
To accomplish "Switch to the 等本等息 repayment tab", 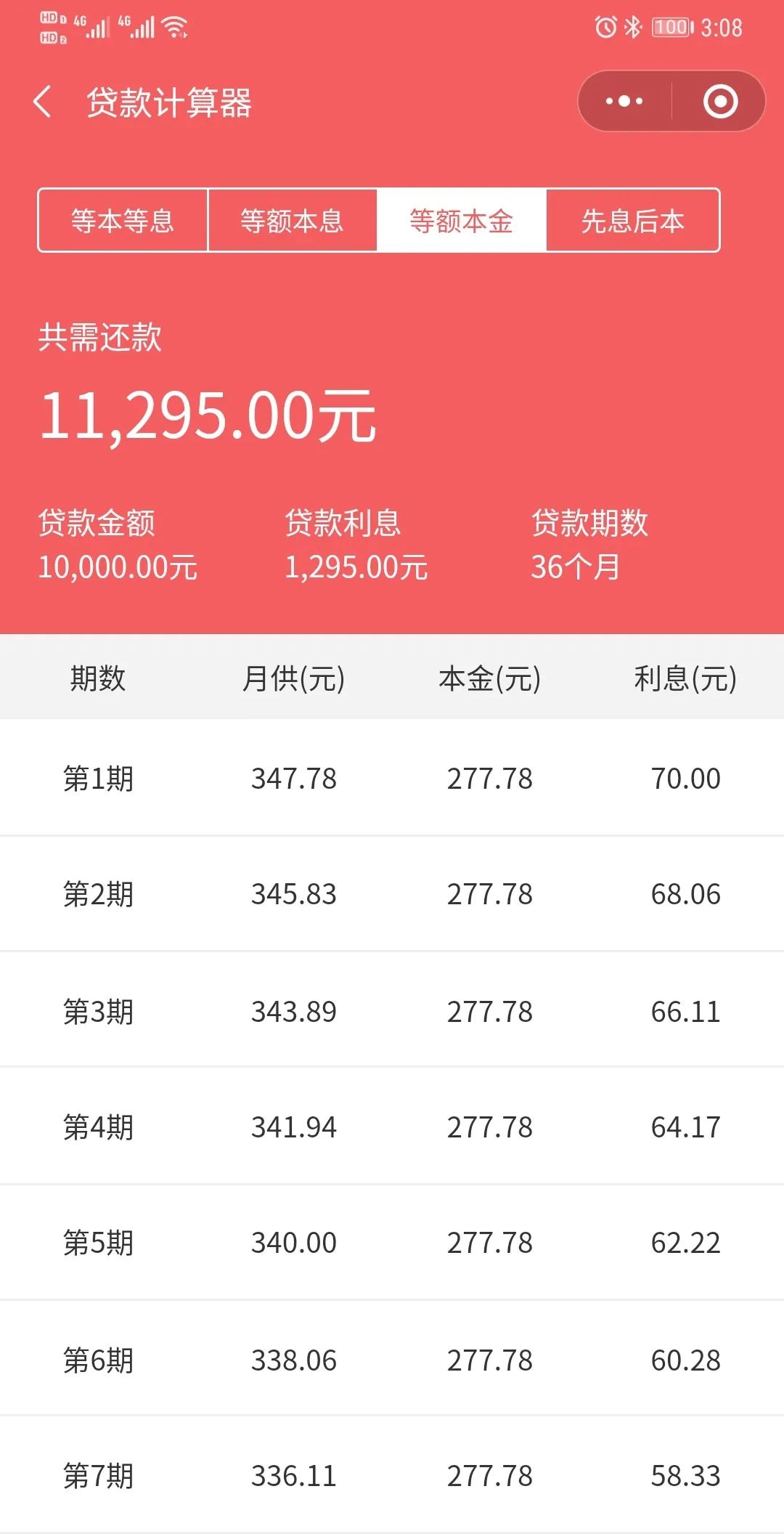I will point(122,221).
